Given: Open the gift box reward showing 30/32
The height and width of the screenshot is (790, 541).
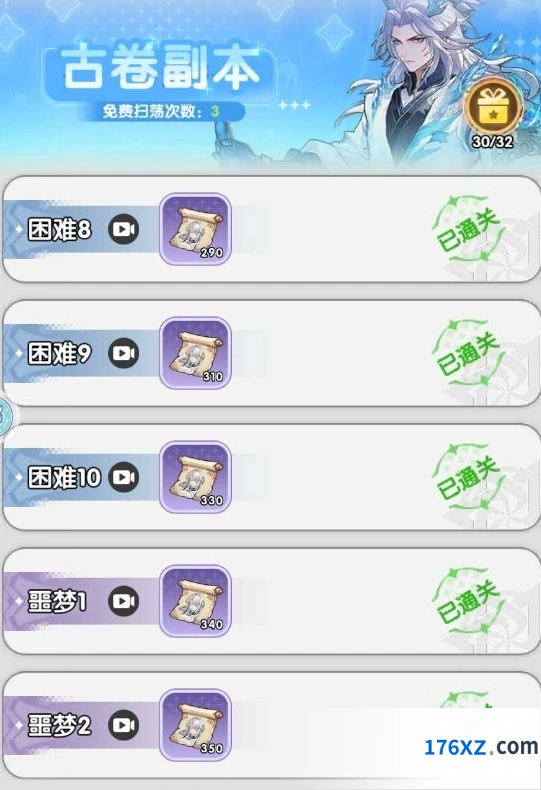Looking at the screenshot, I should click(x=493, y=108).
